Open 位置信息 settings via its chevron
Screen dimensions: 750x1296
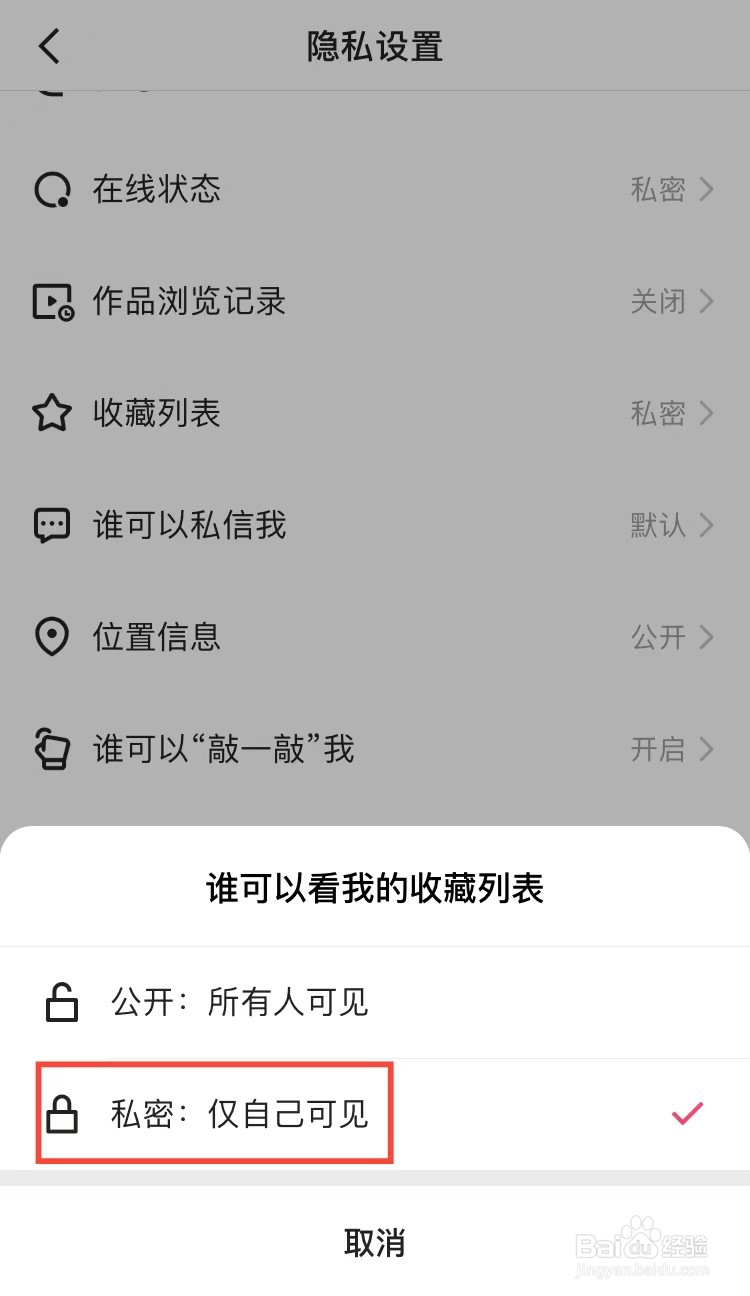click(x=706, y=637)
